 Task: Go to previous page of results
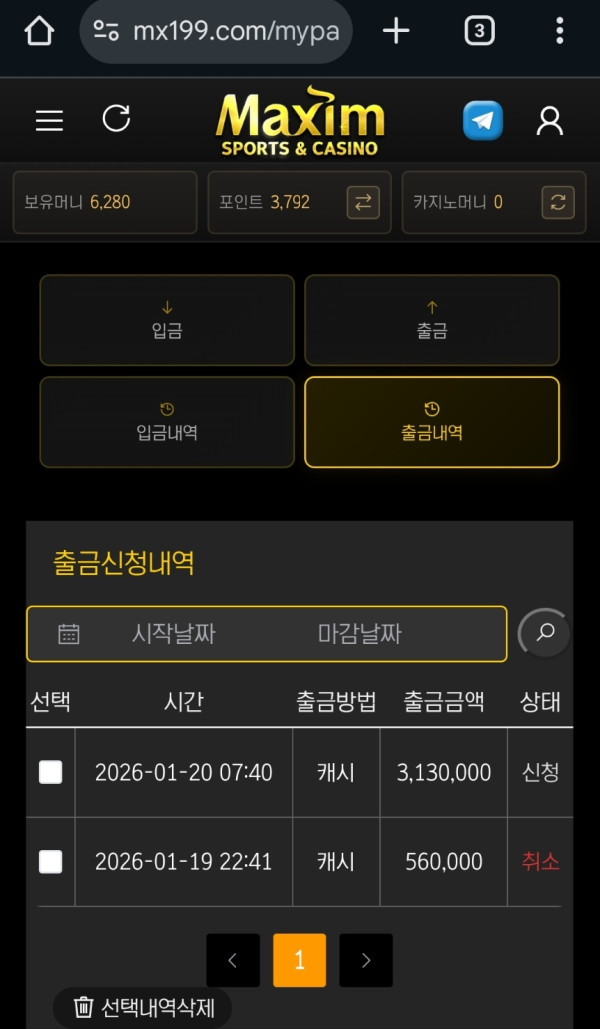click(x=233, y=960)
